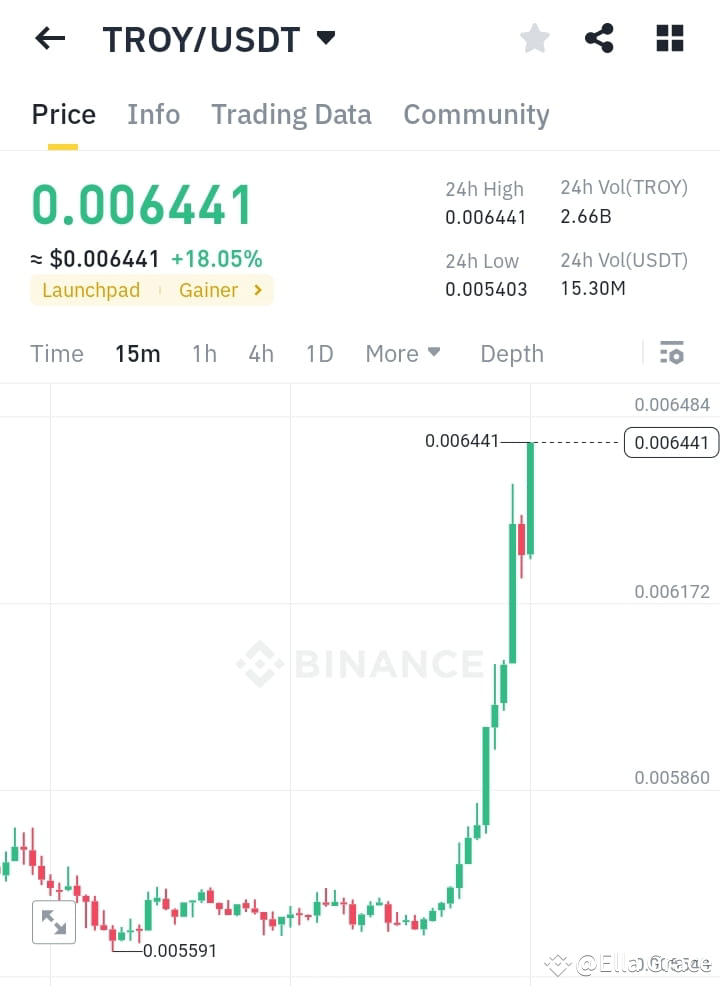Open the Community tab

tap(476, 114)
